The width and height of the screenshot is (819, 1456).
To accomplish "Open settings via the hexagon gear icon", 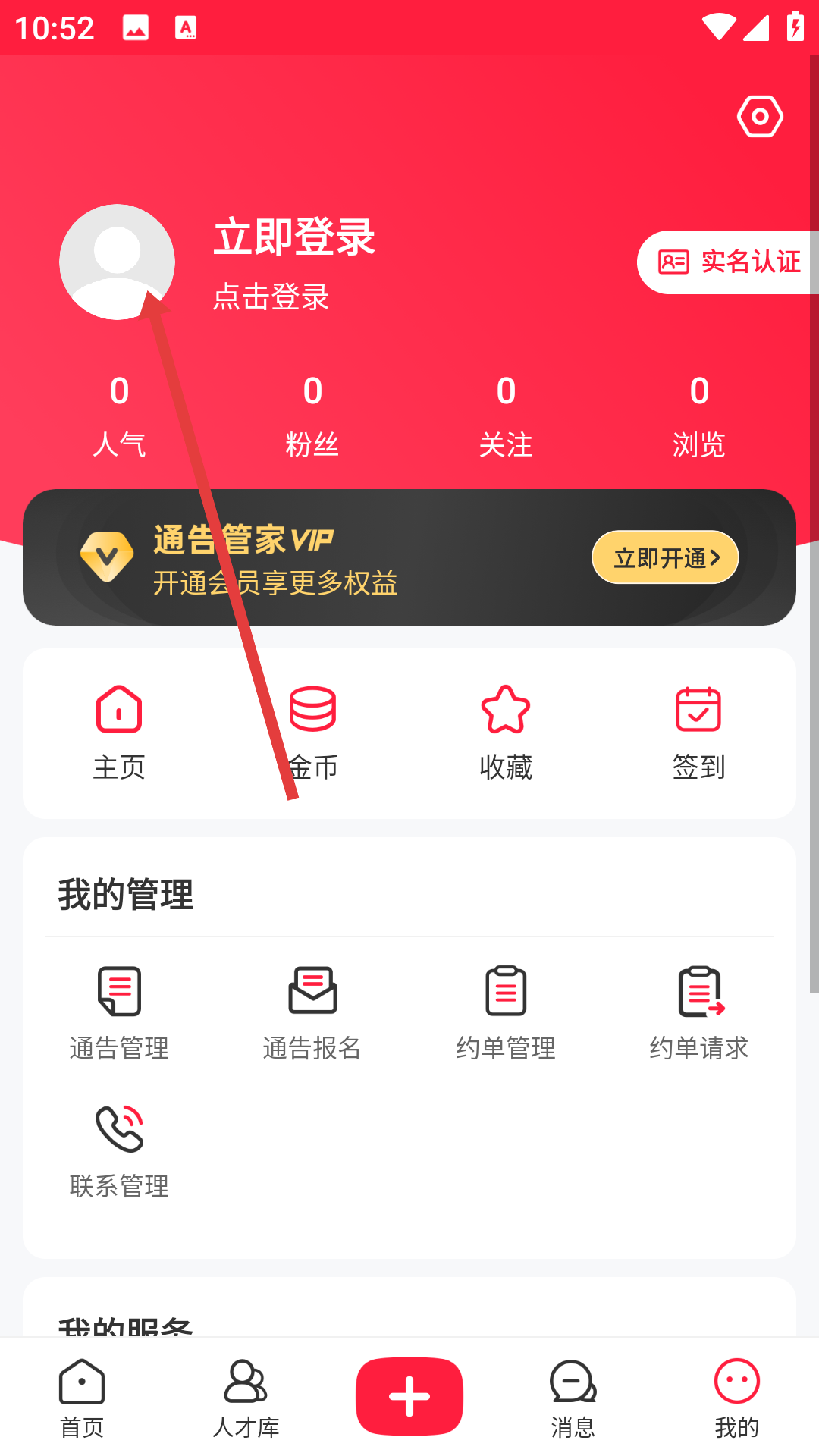I will 760,116.
